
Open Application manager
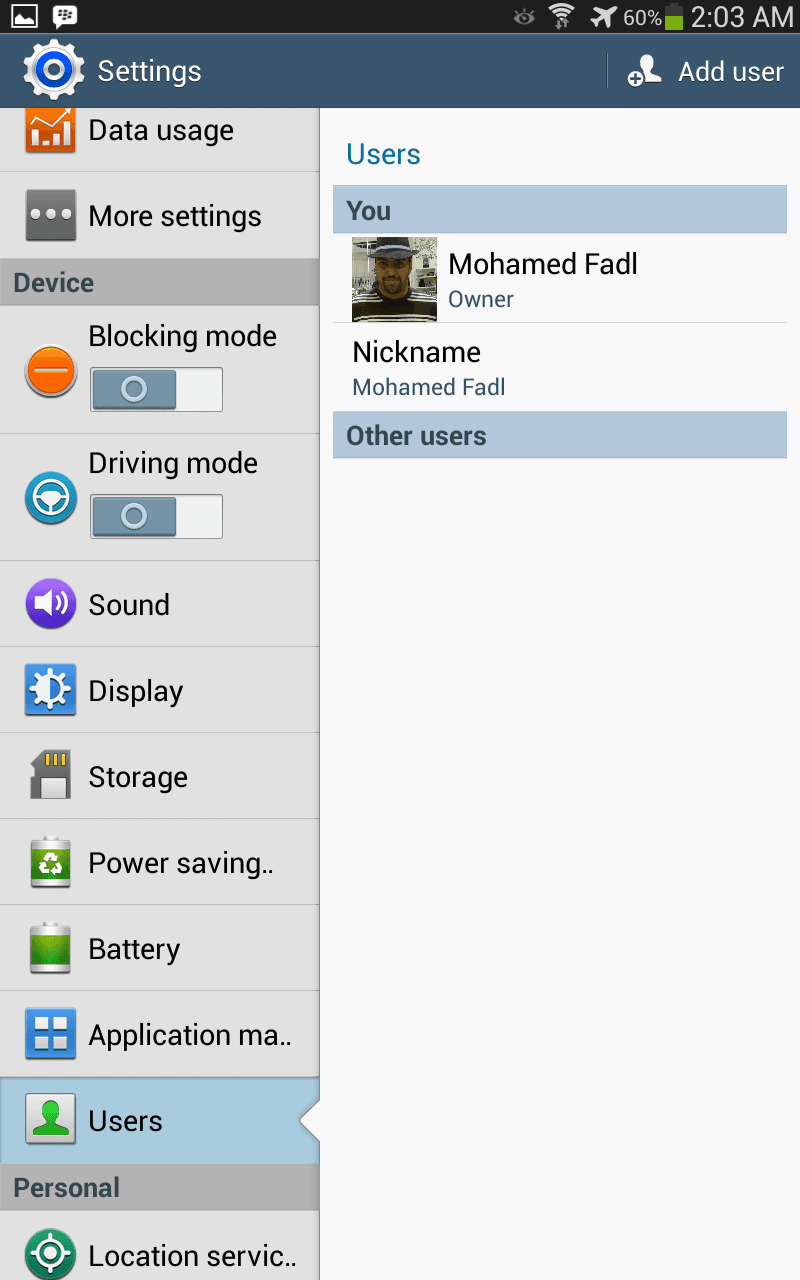(160, 1034)
